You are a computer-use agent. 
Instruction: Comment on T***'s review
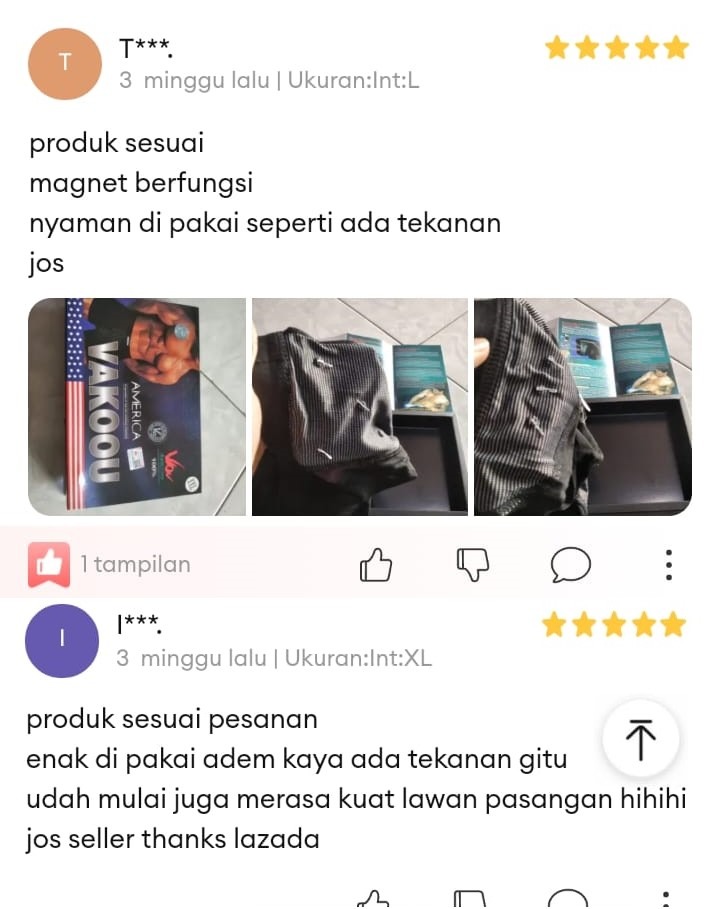coord(570,565)
